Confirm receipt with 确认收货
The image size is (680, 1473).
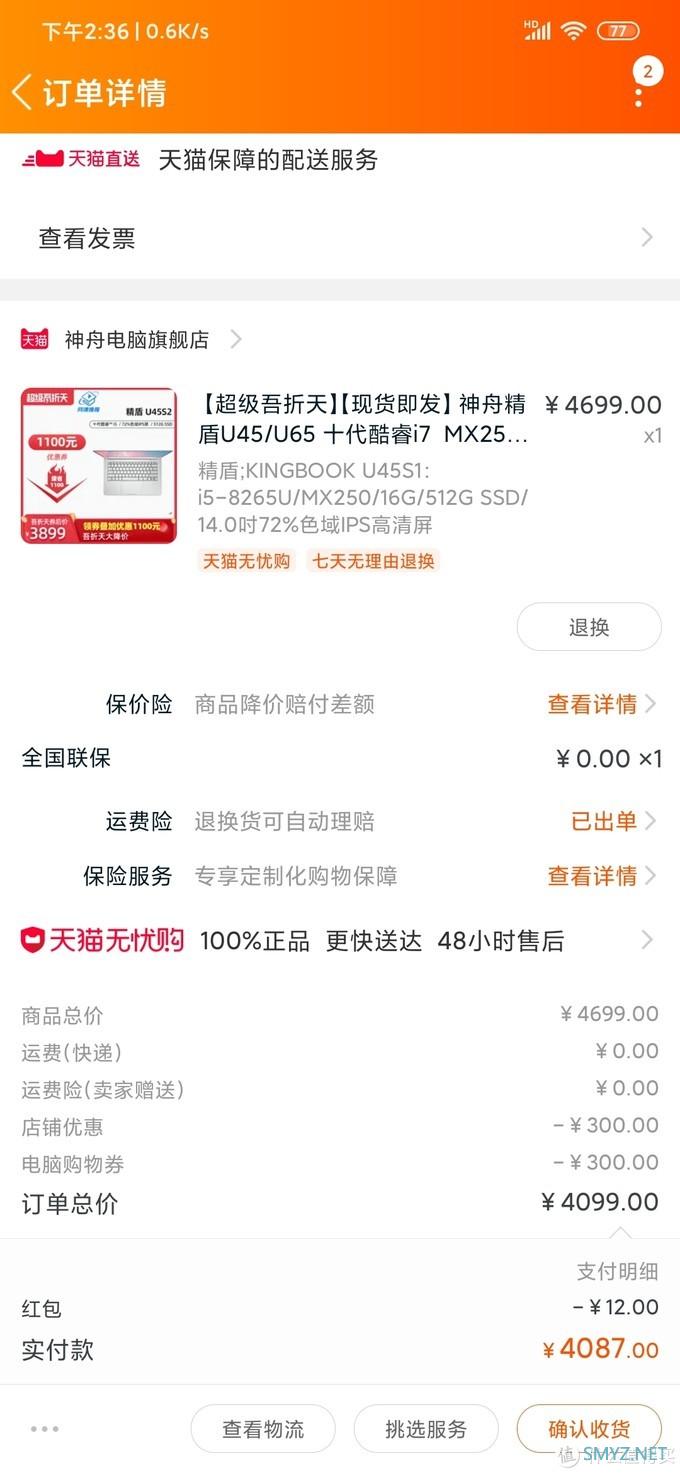tap(588, 1429)
